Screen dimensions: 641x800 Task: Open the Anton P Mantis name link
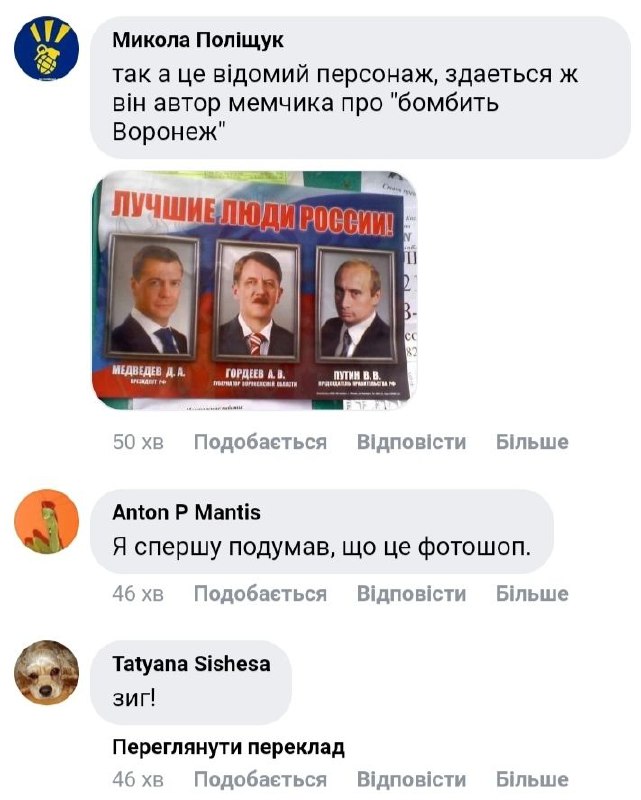coord(187,512)
